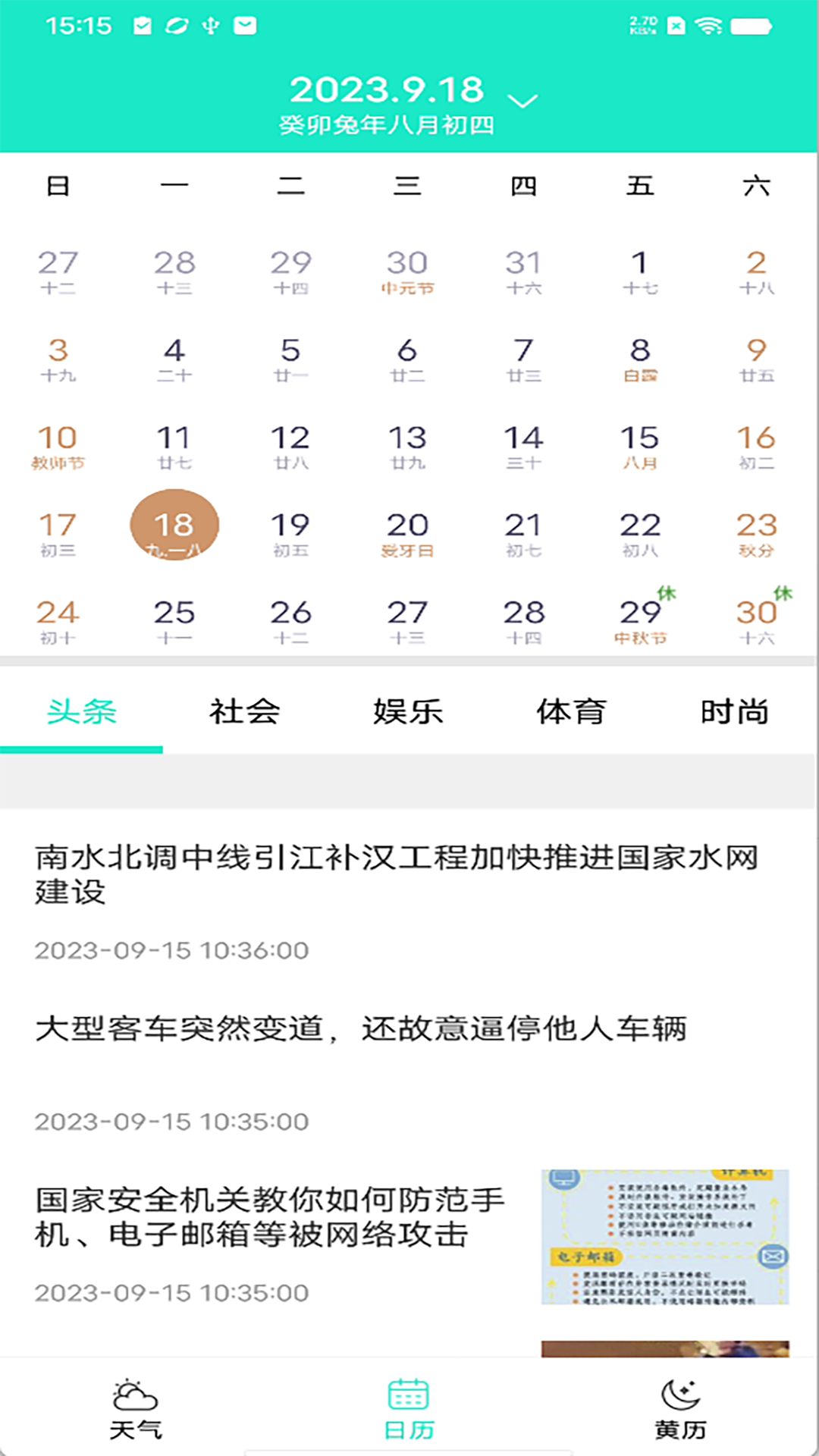The height and width of the screenshot is (1456, 819).
Task: Tap the no-SIM card icon in status bar
Action: click(675, 25)
